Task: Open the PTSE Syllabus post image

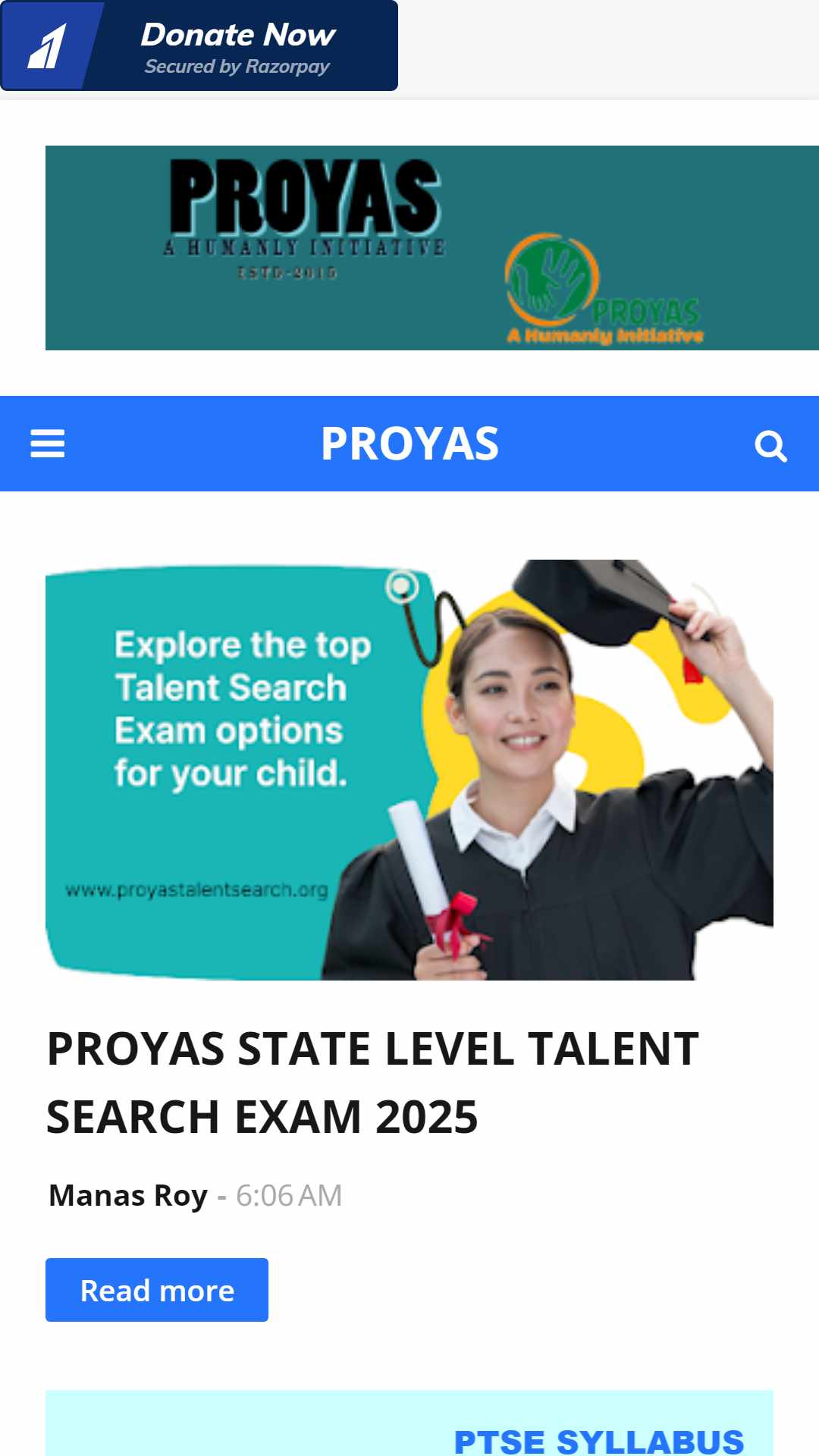Action: tap(409, 1423)
